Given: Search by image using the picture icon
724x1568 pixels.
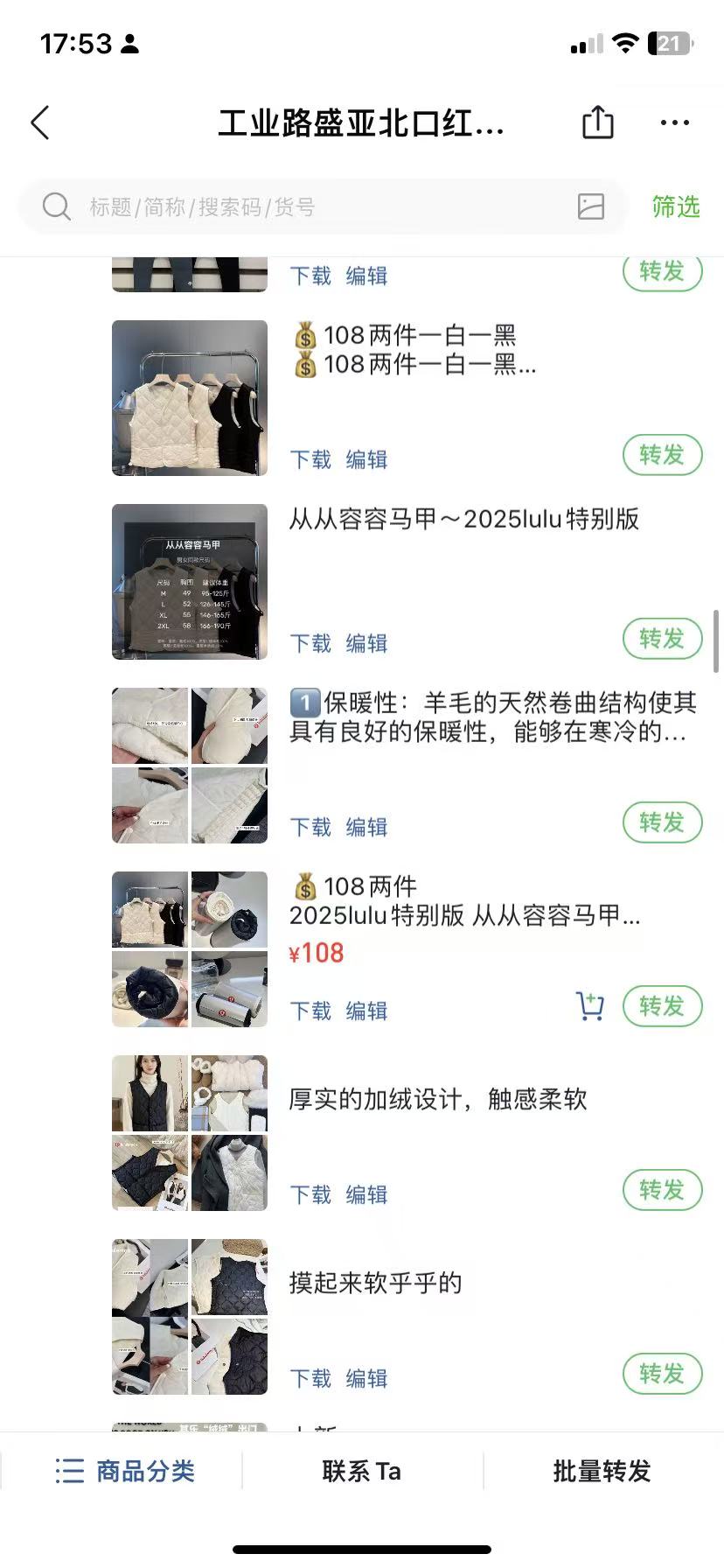Looking at the screenshot, I should [591, 207].
